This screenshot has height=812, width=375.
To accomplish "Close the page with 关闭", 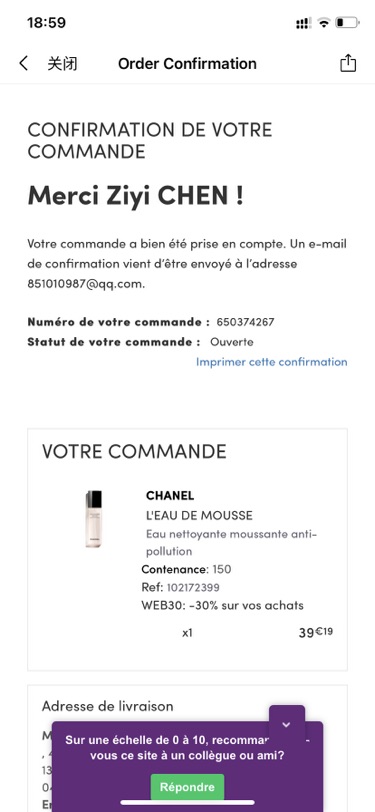I will click(63, 64).
